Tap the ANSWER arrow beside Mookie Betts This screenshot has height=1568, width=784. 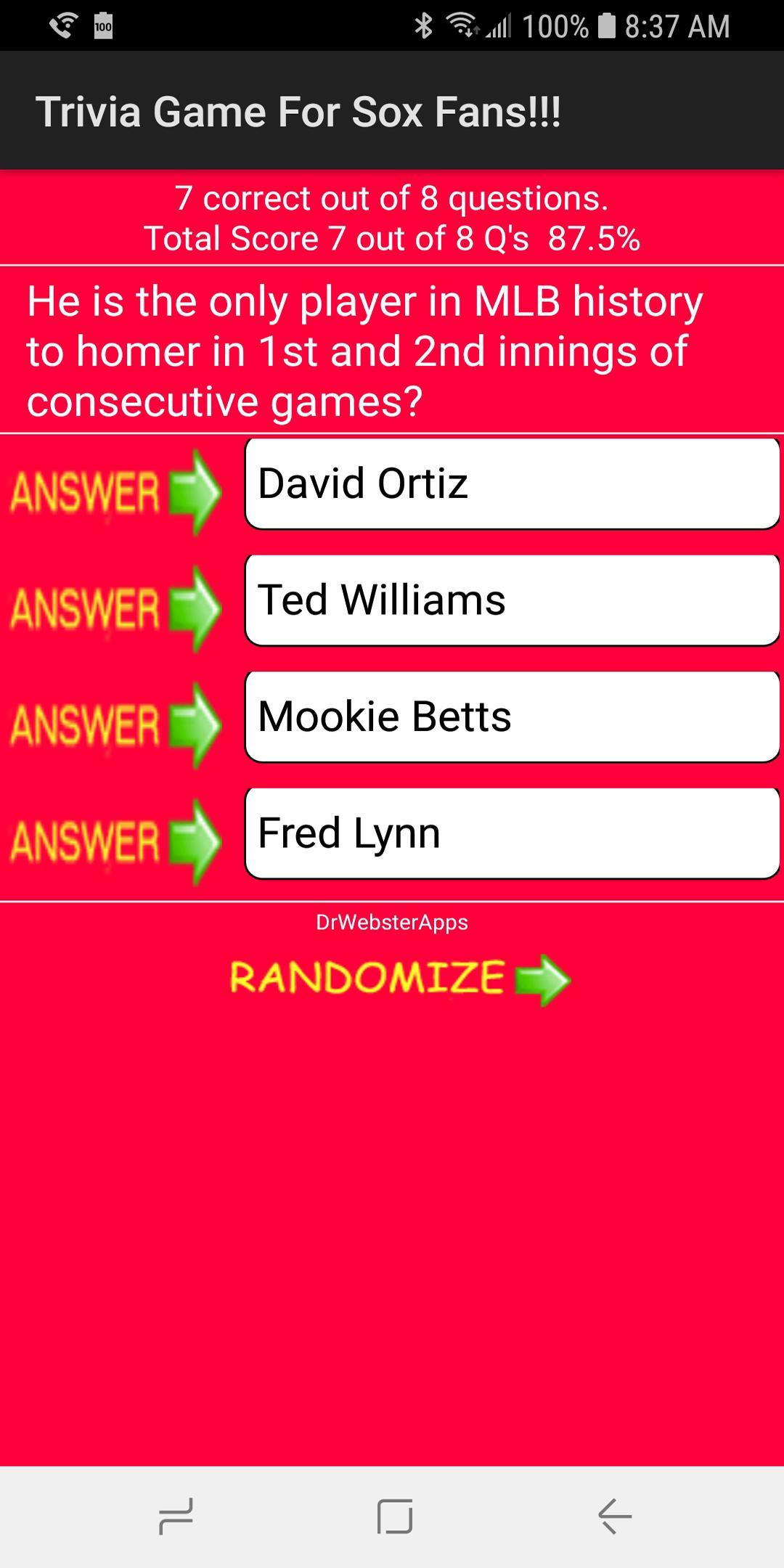(115, 724)
